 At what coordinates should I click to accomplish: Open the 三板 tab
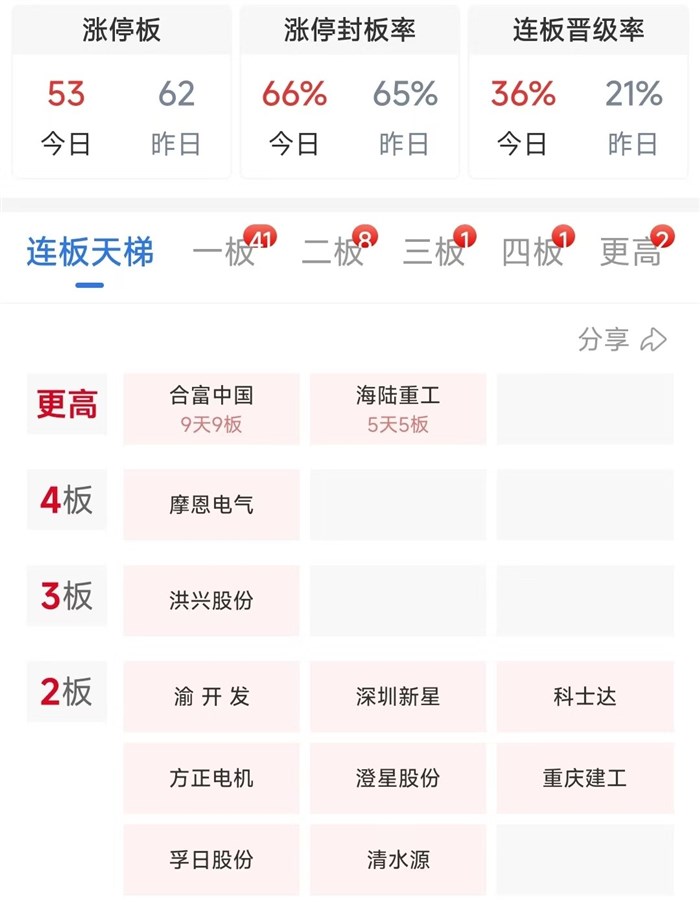(x=433, y=253)
